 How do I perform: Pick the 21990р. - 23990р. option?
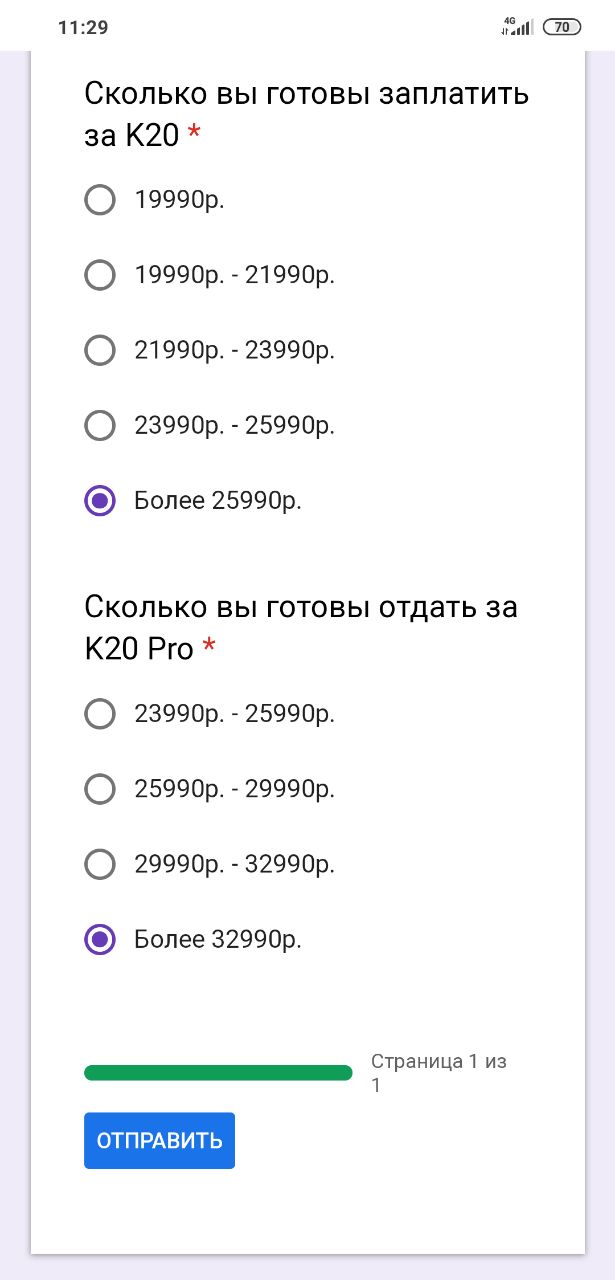pos(100,350)
